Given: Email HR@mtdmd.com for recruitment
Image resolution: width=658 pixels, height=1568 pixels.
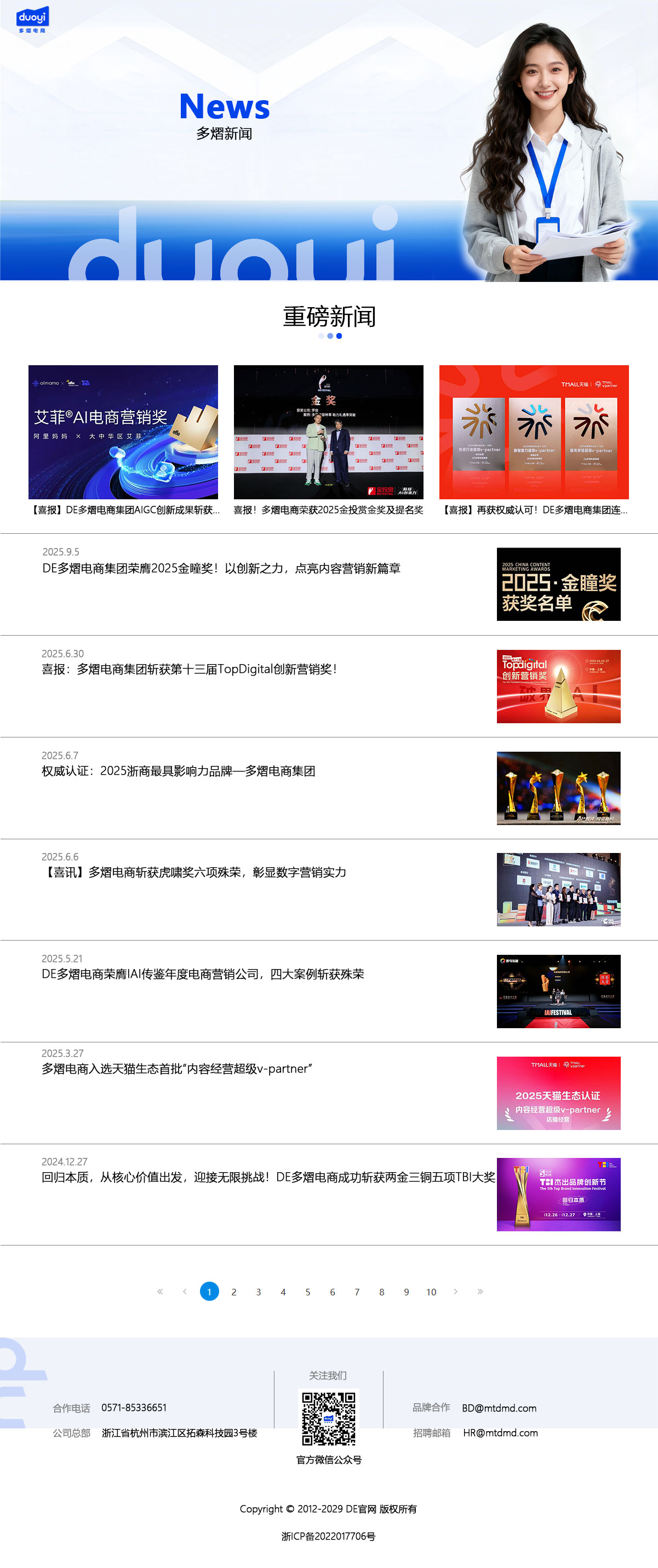Looking at the screenshot, I should point(500,1433).
